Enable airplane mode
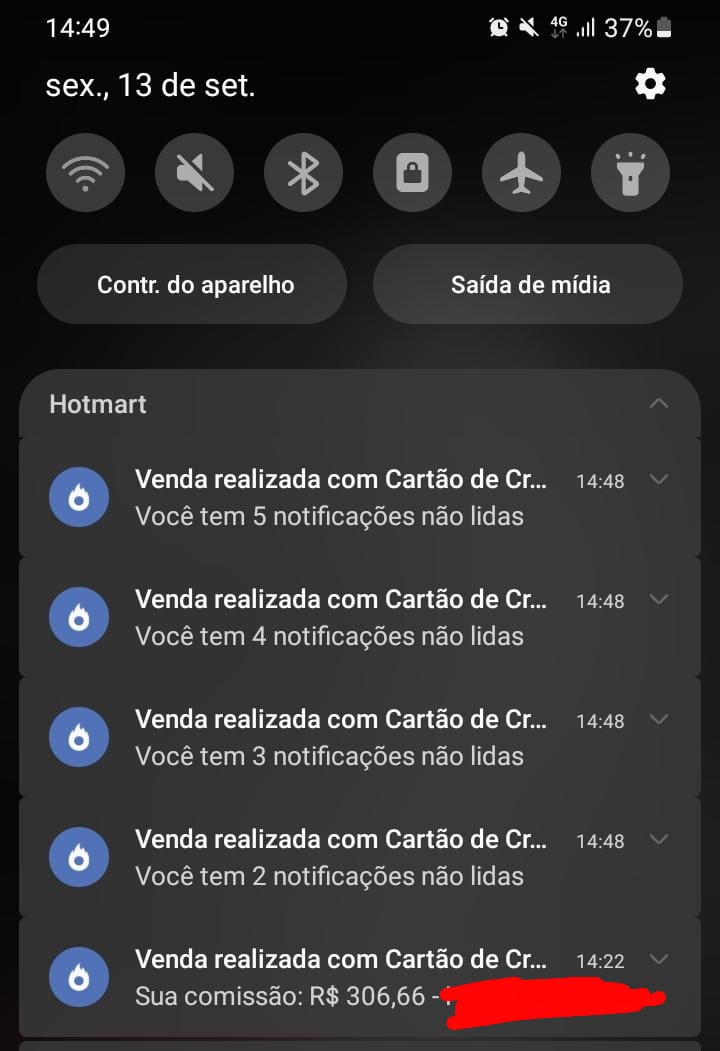The width and height of the screenshot is (720, 1051). (521, 174)
